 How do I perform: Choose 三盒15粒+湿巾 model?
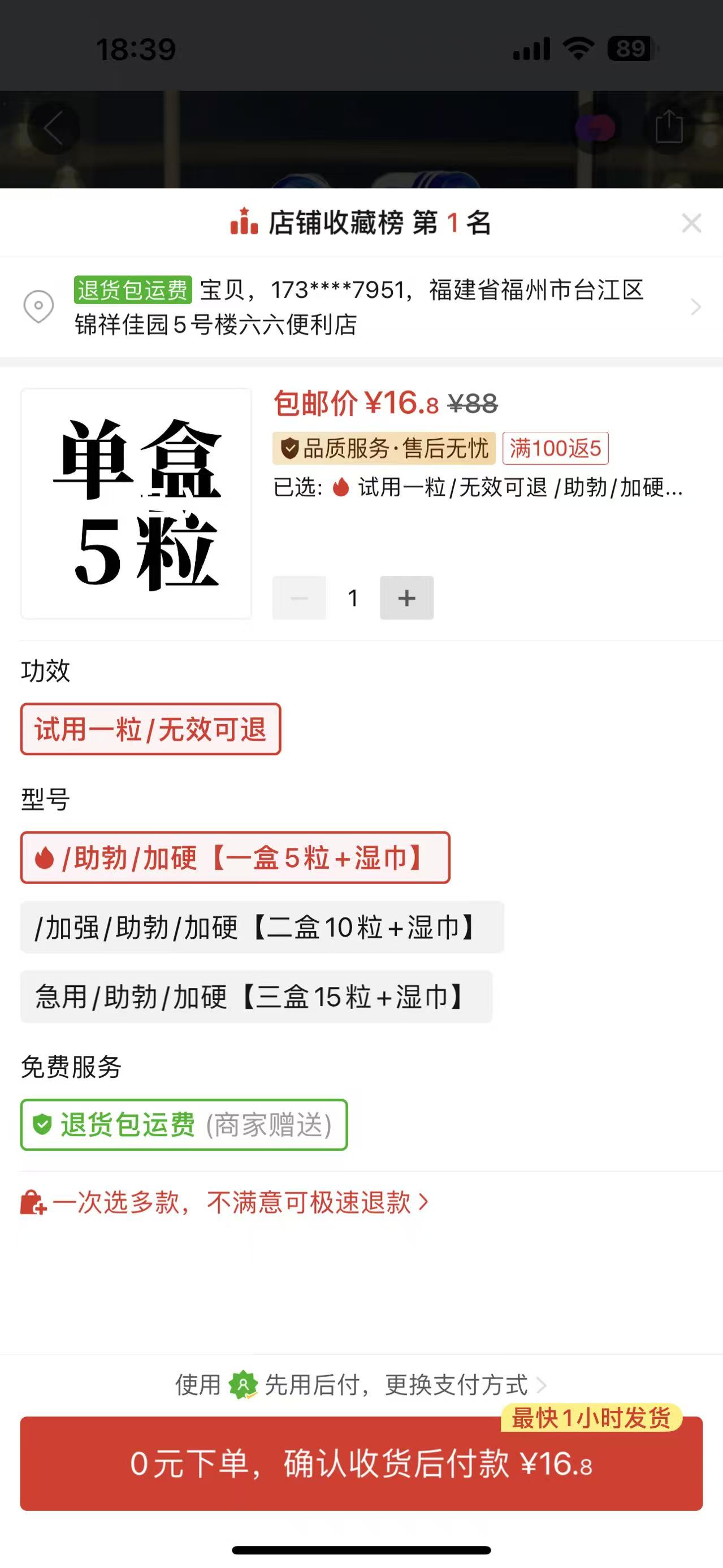click(256, 997)
